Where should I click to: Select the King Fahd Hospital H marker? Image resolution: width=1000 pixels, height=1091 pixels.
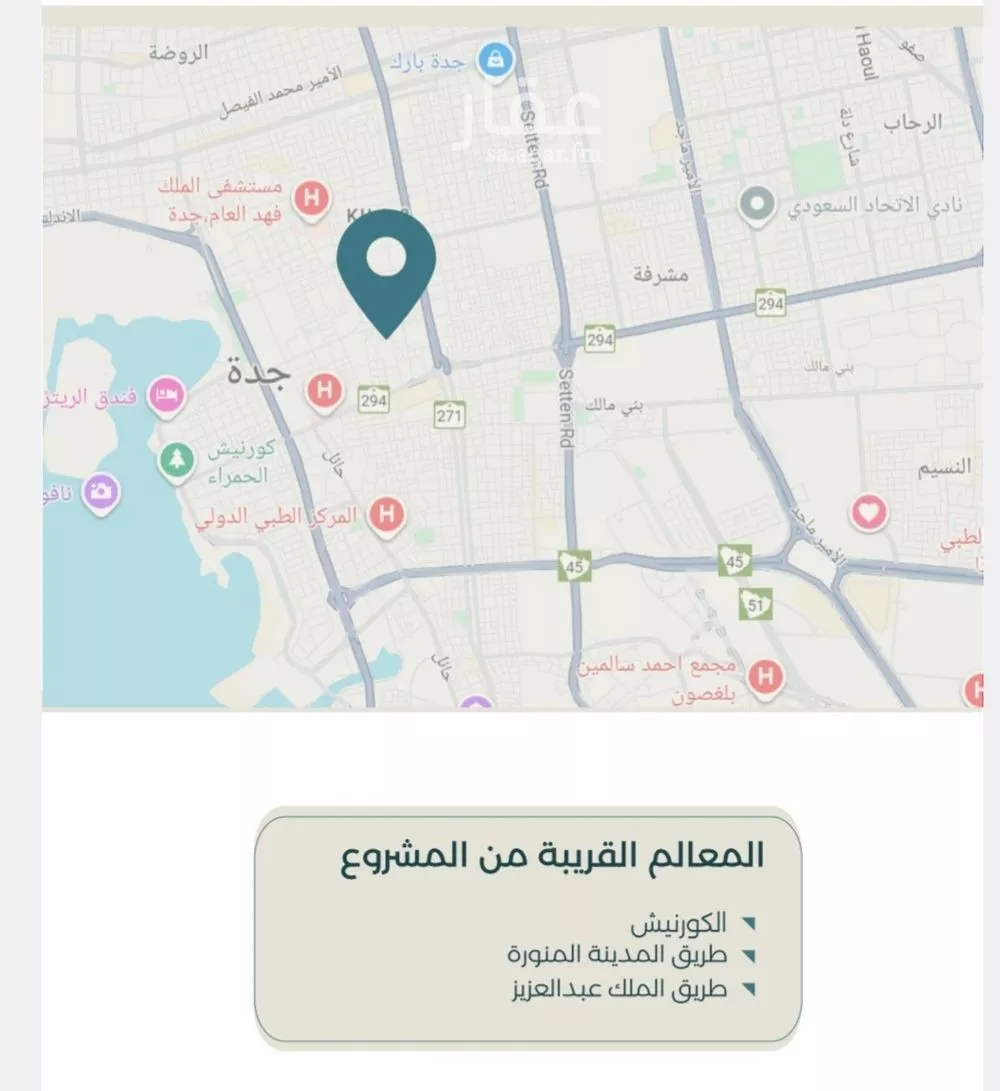point(313,198)
